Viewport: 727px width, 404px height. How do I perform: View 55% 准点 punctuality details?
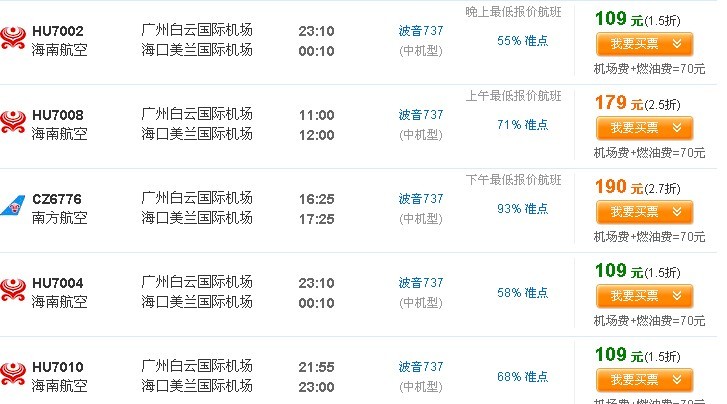(x=522, y=41)
